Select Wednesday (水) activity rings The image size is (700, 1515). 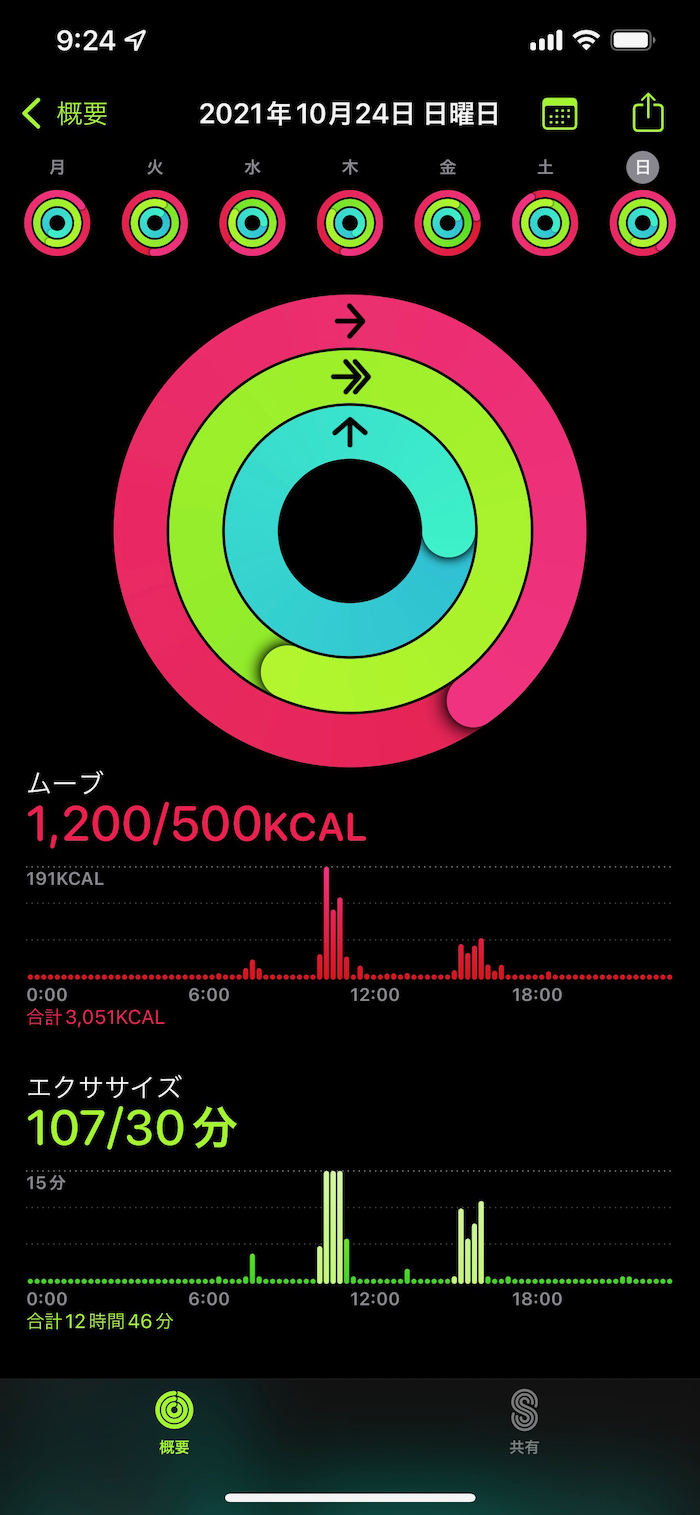(252, 223)
